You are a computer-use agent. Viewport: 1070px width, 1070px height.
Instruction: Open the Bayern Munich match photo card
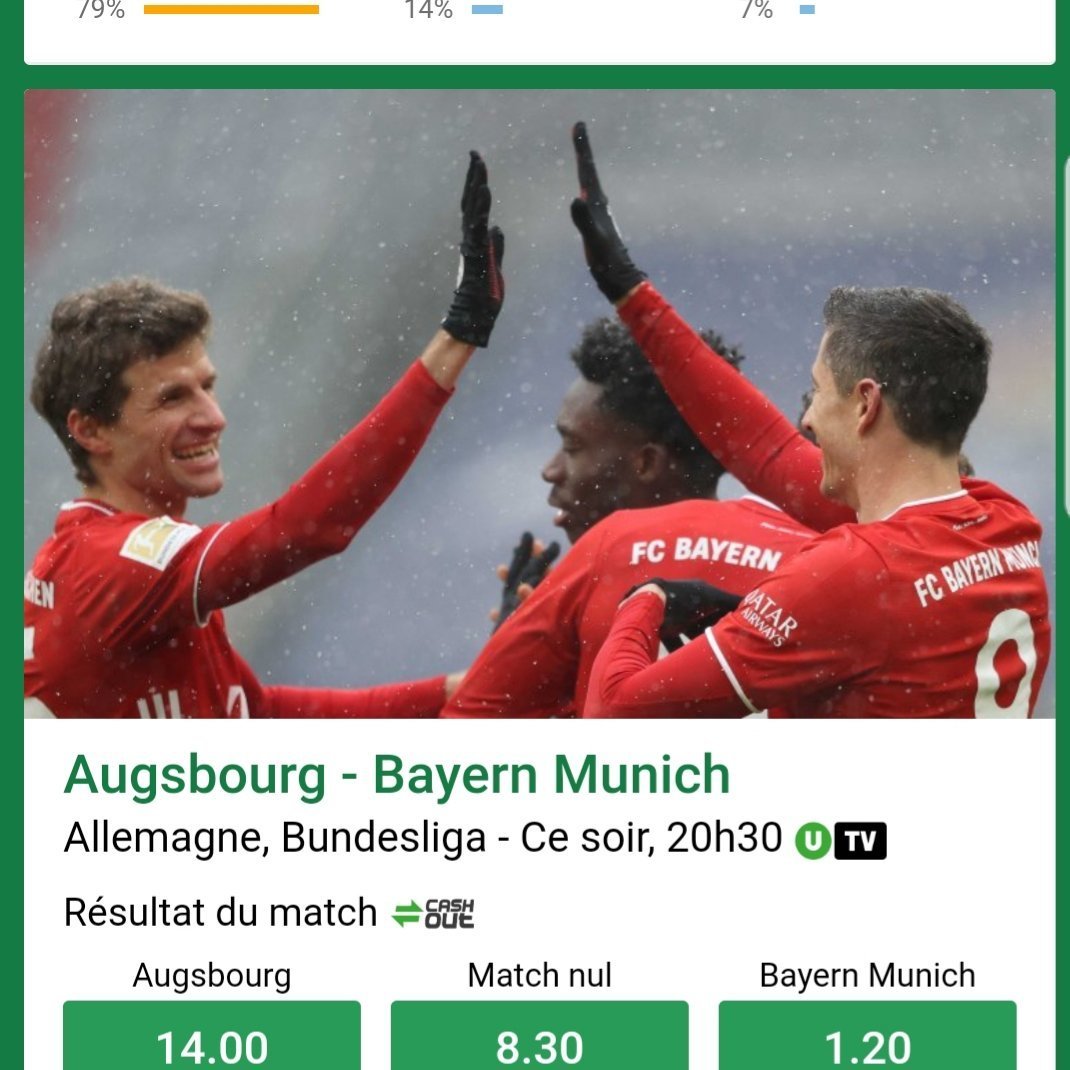click(539, 404)
